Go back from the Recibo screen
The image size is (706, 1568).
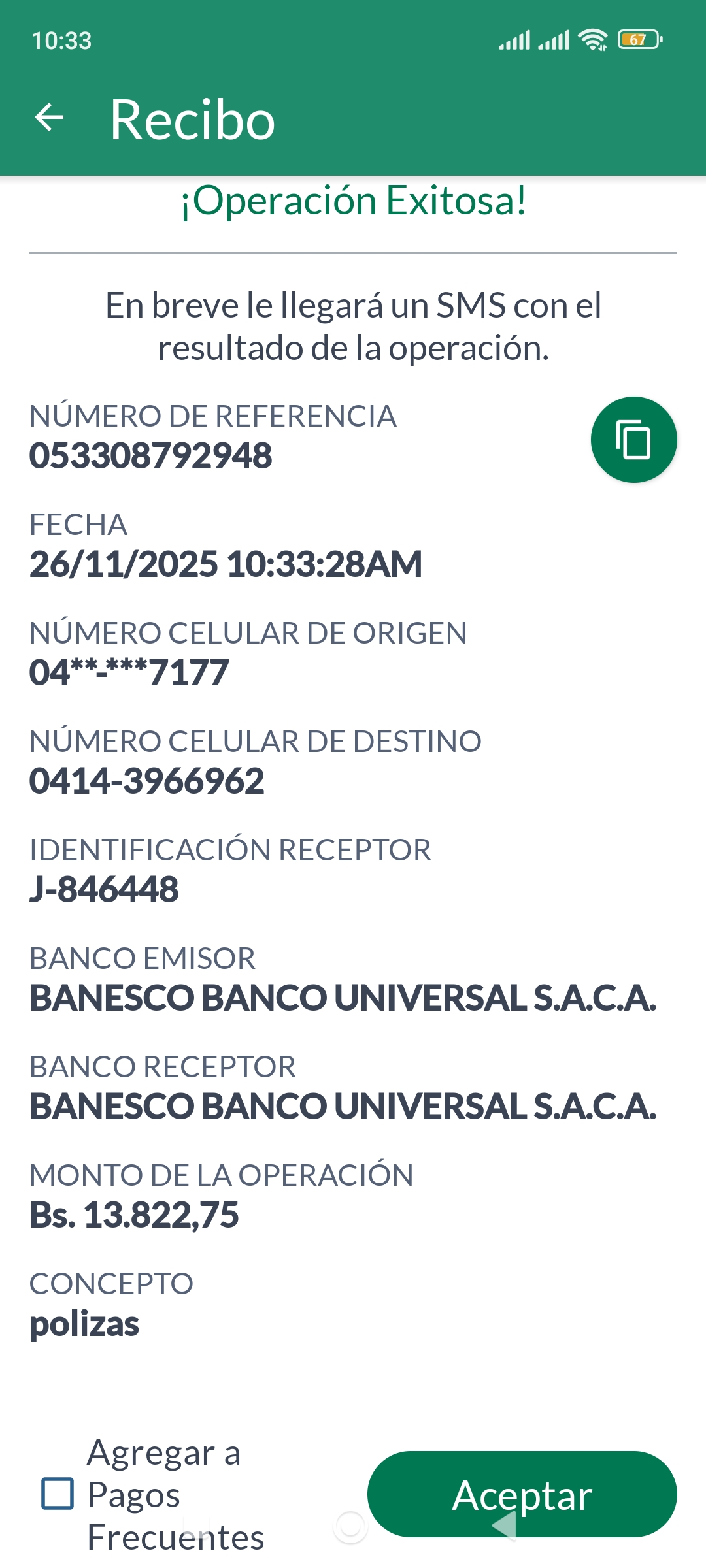(x=50, y=118)
